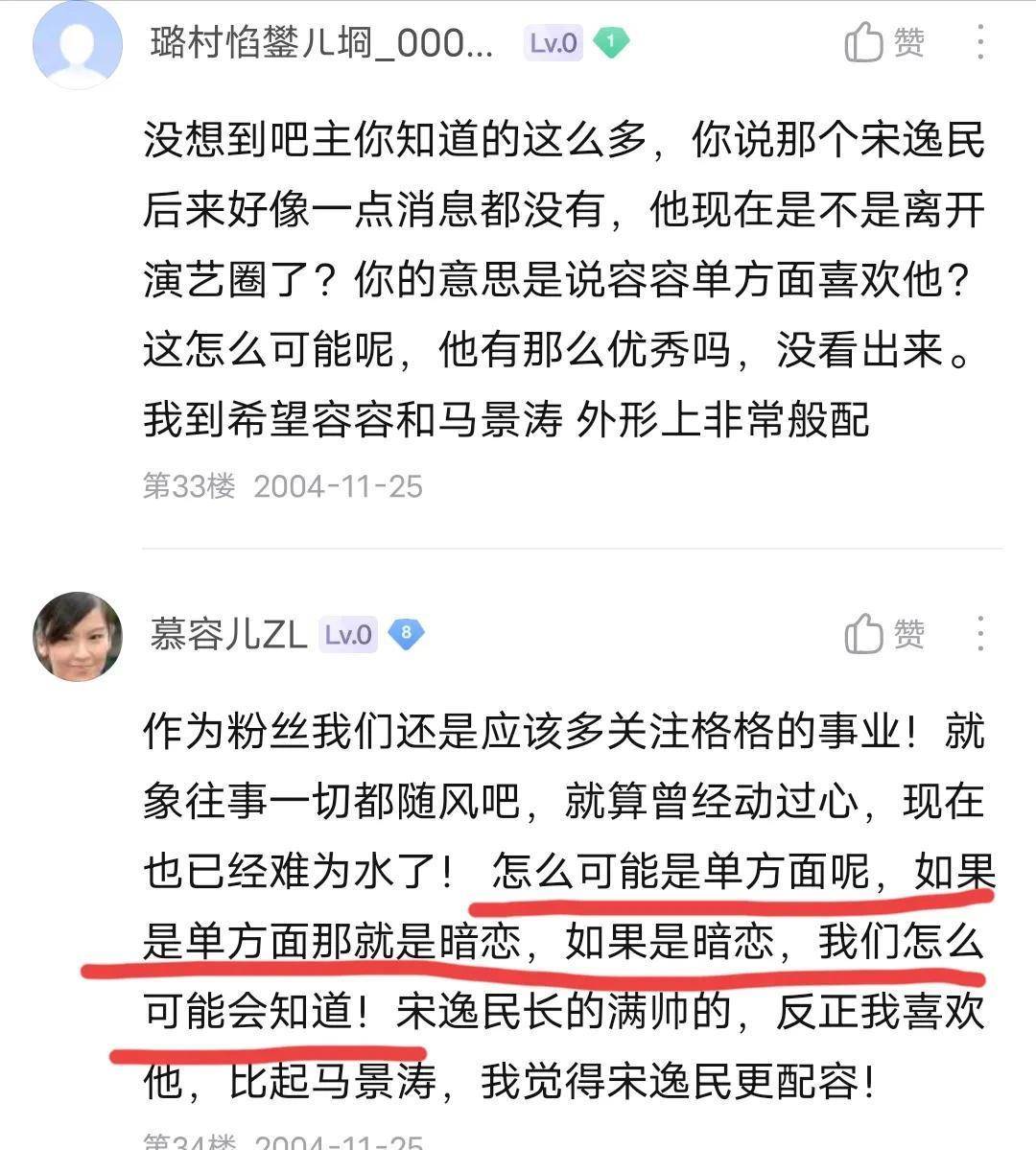Tap the username 慕容儿ZL
Viewport: 1036px width, 1150px height.
coord(228,635)
